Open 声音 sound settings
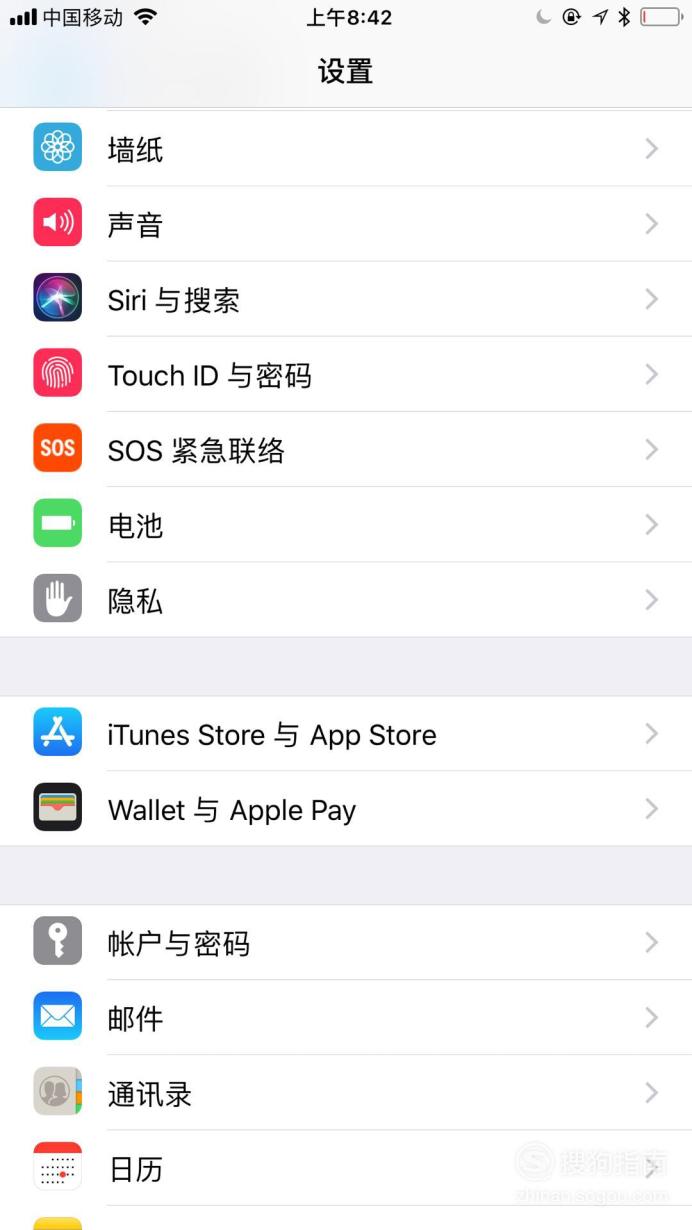 pos(346,224)
